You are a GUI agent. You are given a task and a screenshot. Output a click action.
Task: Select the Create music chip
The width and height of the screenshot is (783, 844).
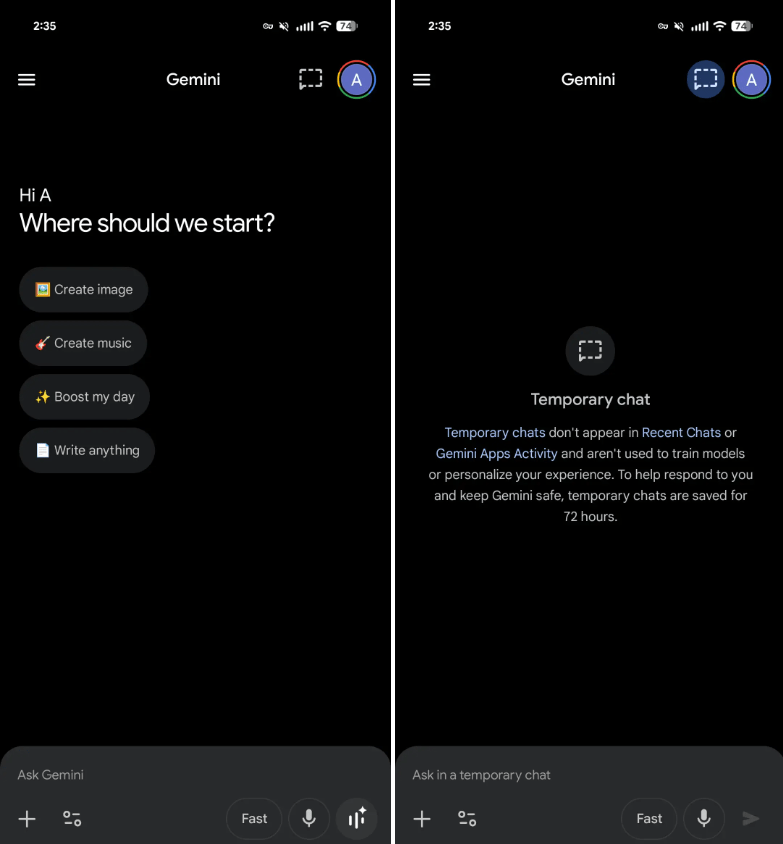tap(83, 343)
